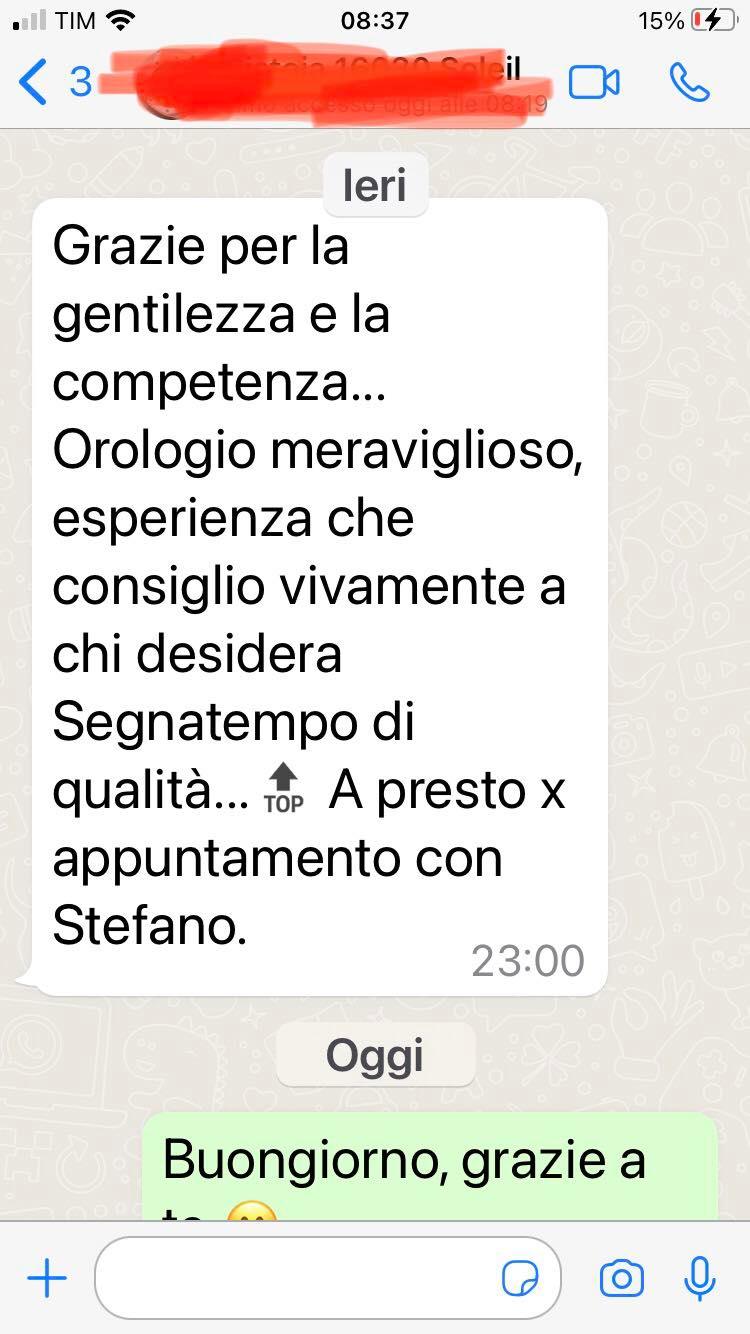Tap the microphone to record voice message
Screen dimensions: 750x1334
[700, 1278]
